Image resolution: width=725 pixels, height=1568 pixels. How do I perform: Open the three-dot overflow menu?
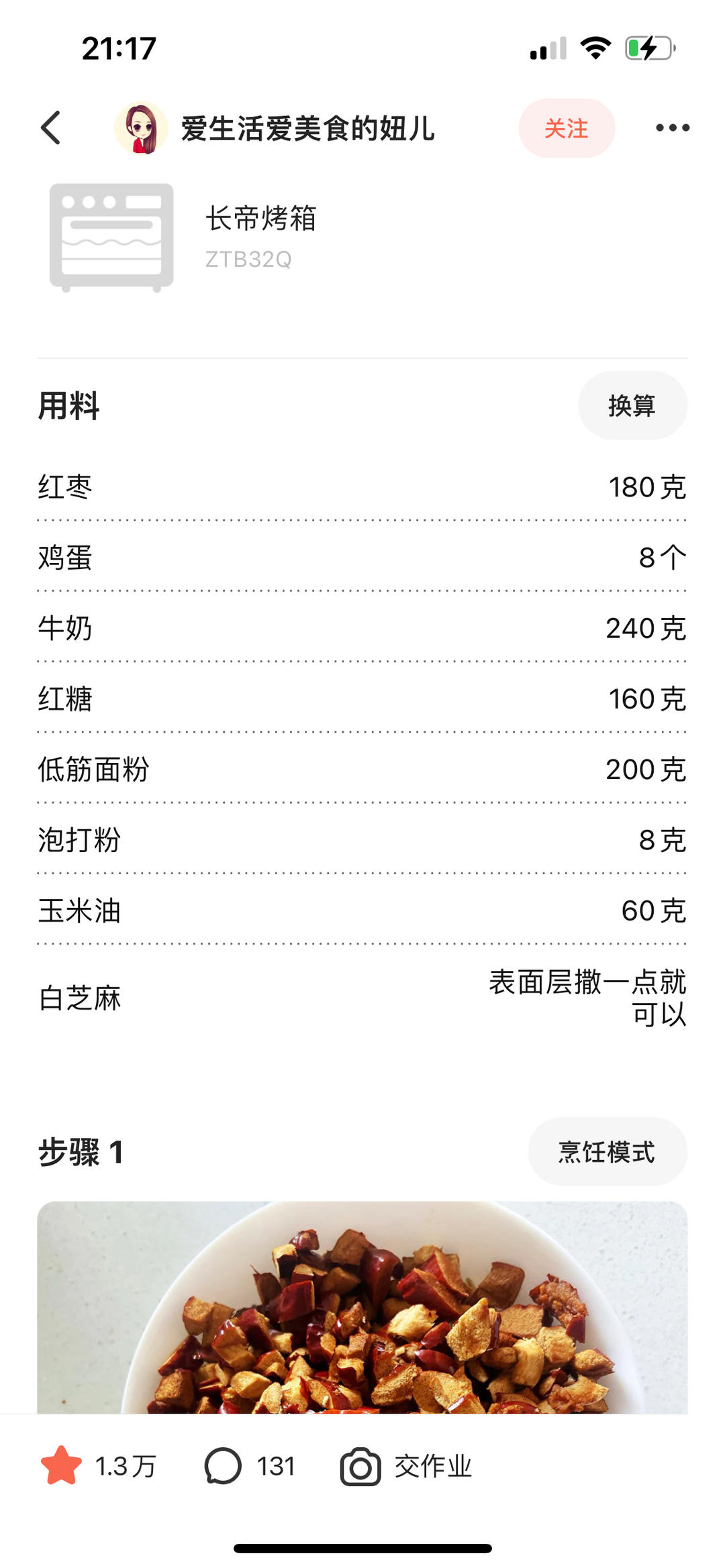pyautogui.click(x=672, y=127)
